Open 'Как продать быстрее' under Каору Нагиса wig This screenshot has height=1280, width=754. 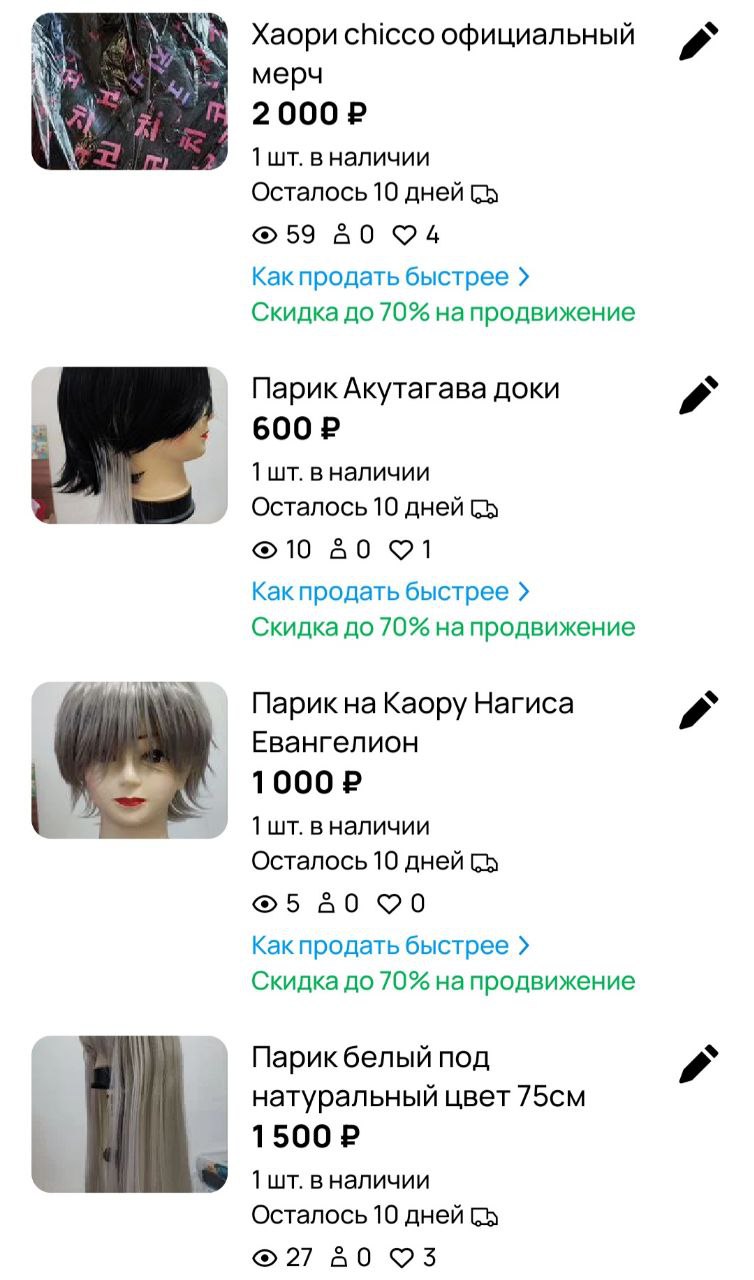coord(390,946)
